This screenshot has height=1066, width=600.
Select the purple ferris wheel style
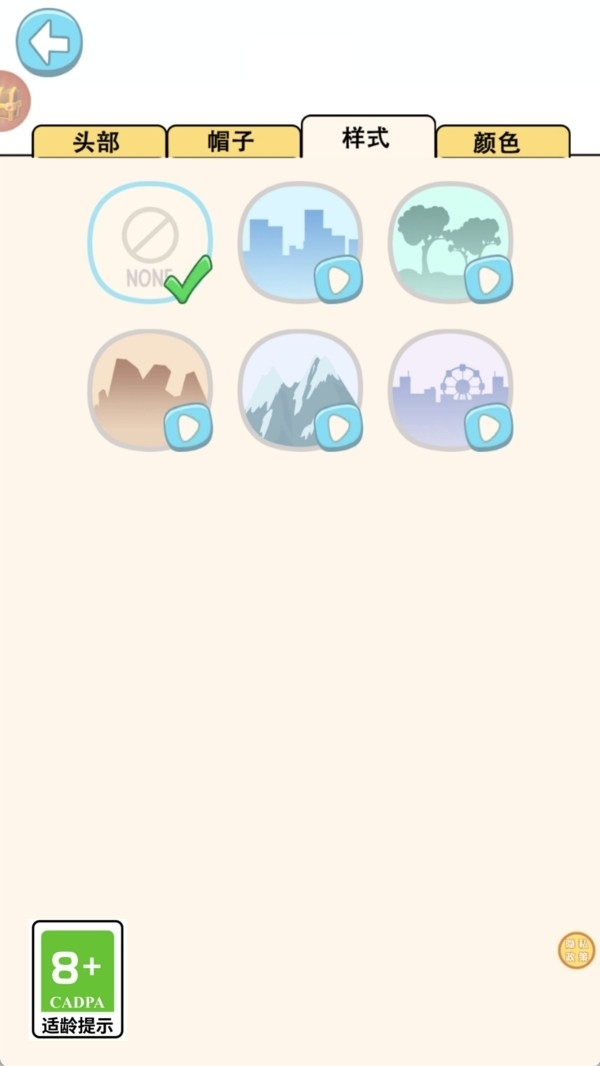(x=450, y=390)
